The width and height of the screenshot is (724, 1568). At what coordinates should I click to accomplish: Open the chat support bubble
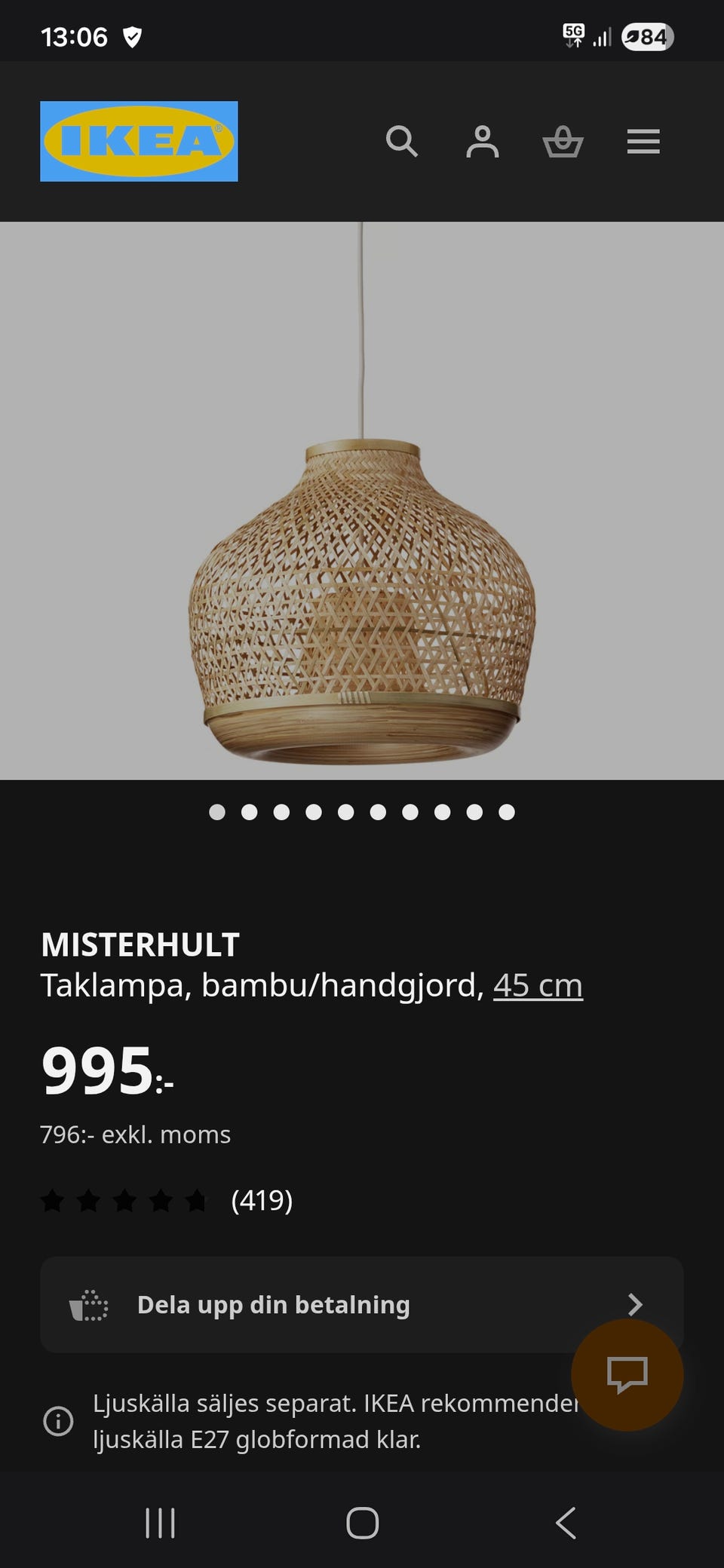click(627, 1374)
